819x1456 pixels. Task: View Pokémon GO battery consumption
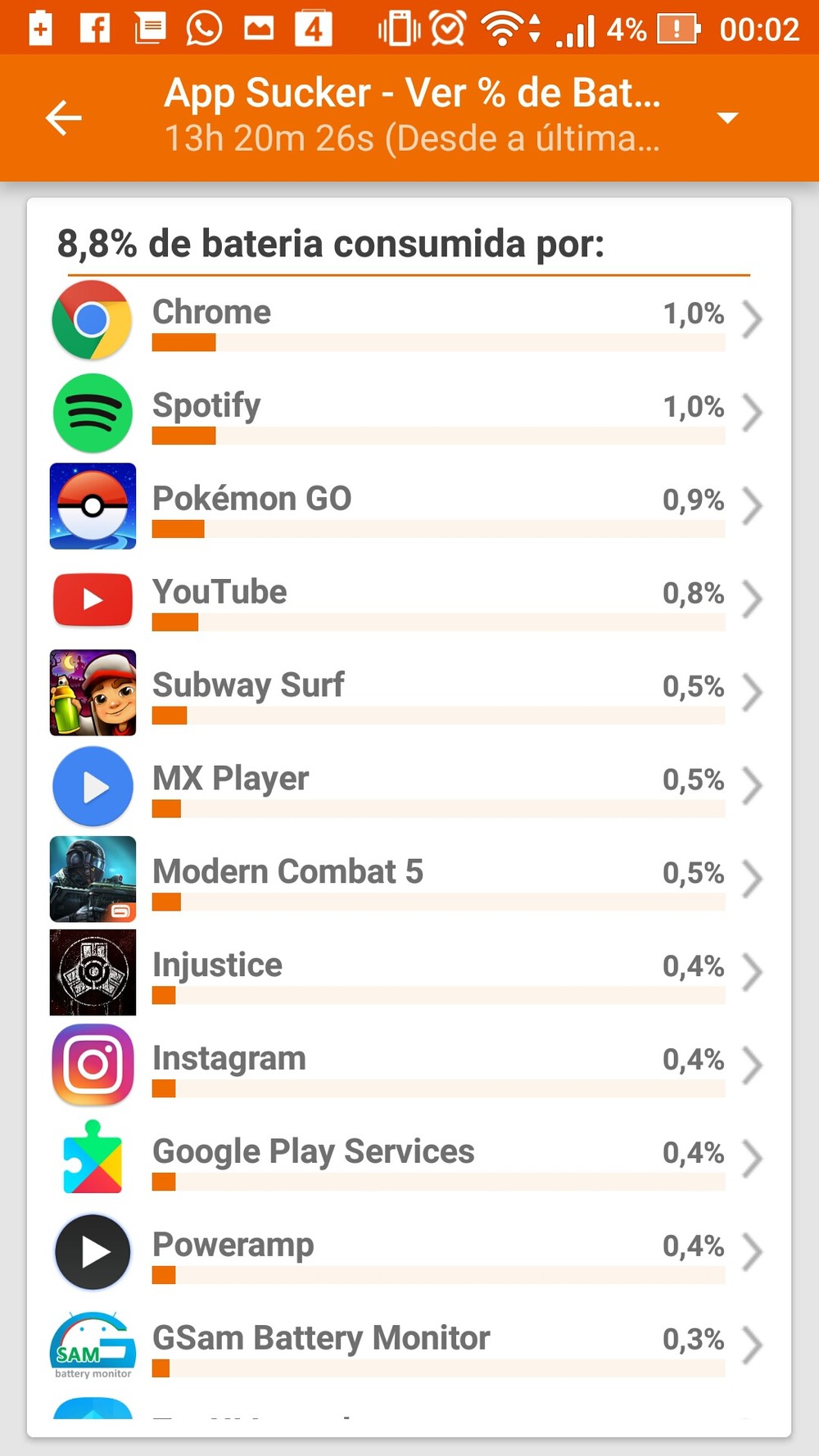pyautogui.click(x=409, y=506)
